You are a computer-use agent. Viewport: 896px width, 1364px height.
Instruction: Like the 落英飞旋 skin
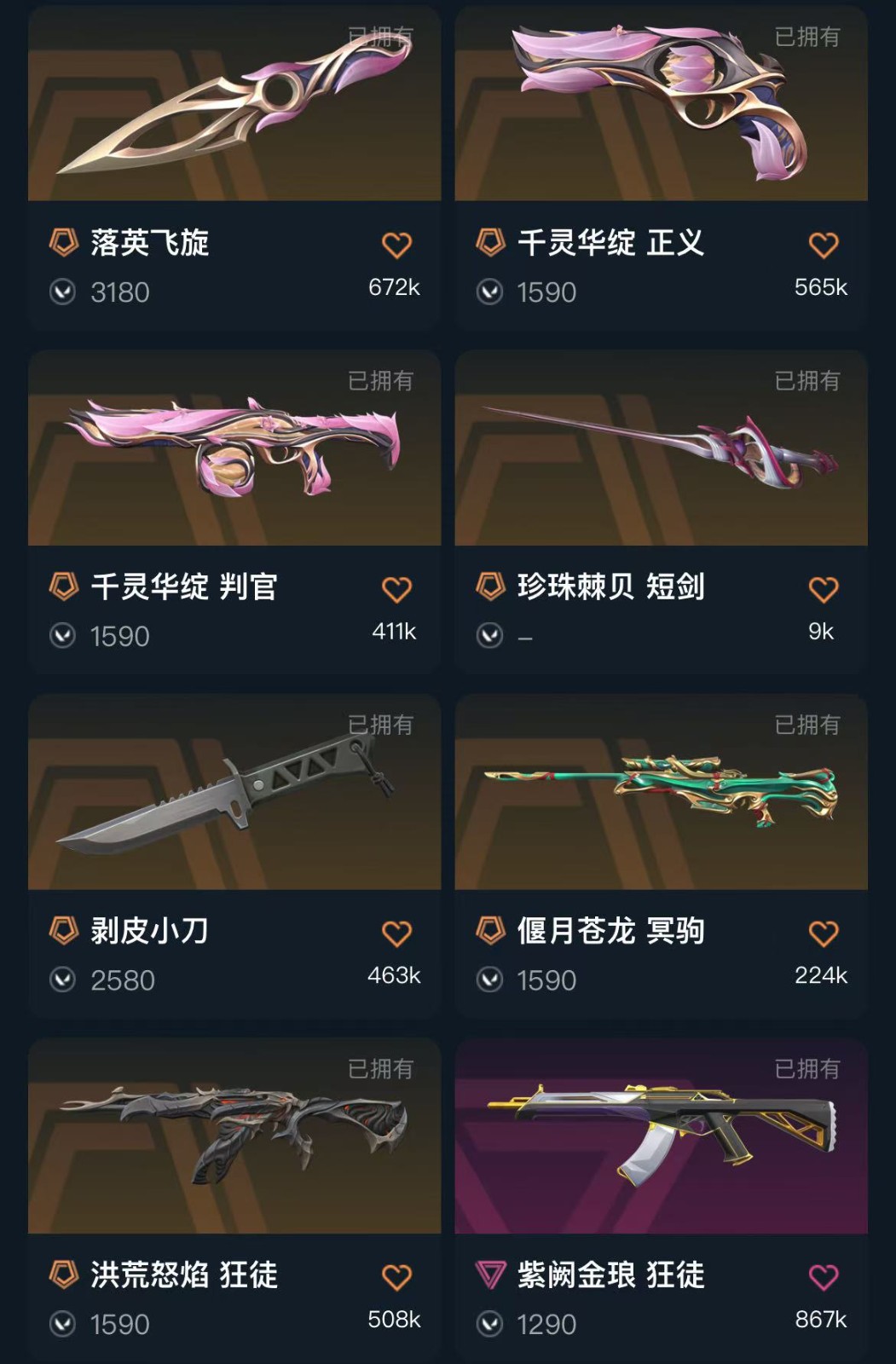[396, 246]
